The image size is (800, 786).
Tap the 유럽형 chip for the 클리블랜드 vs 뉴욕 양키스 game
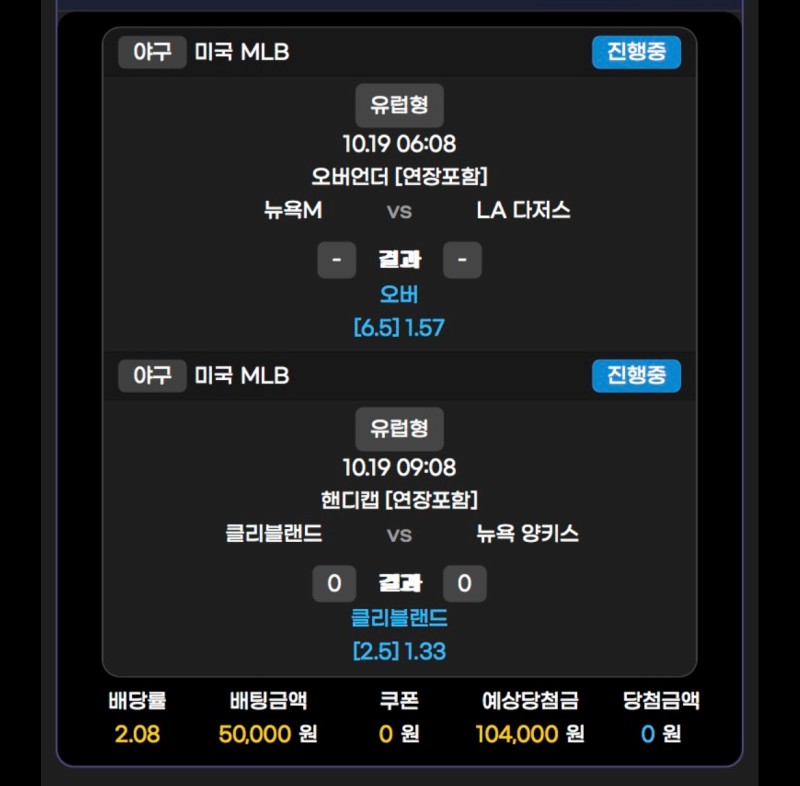(x=399, y=429)
